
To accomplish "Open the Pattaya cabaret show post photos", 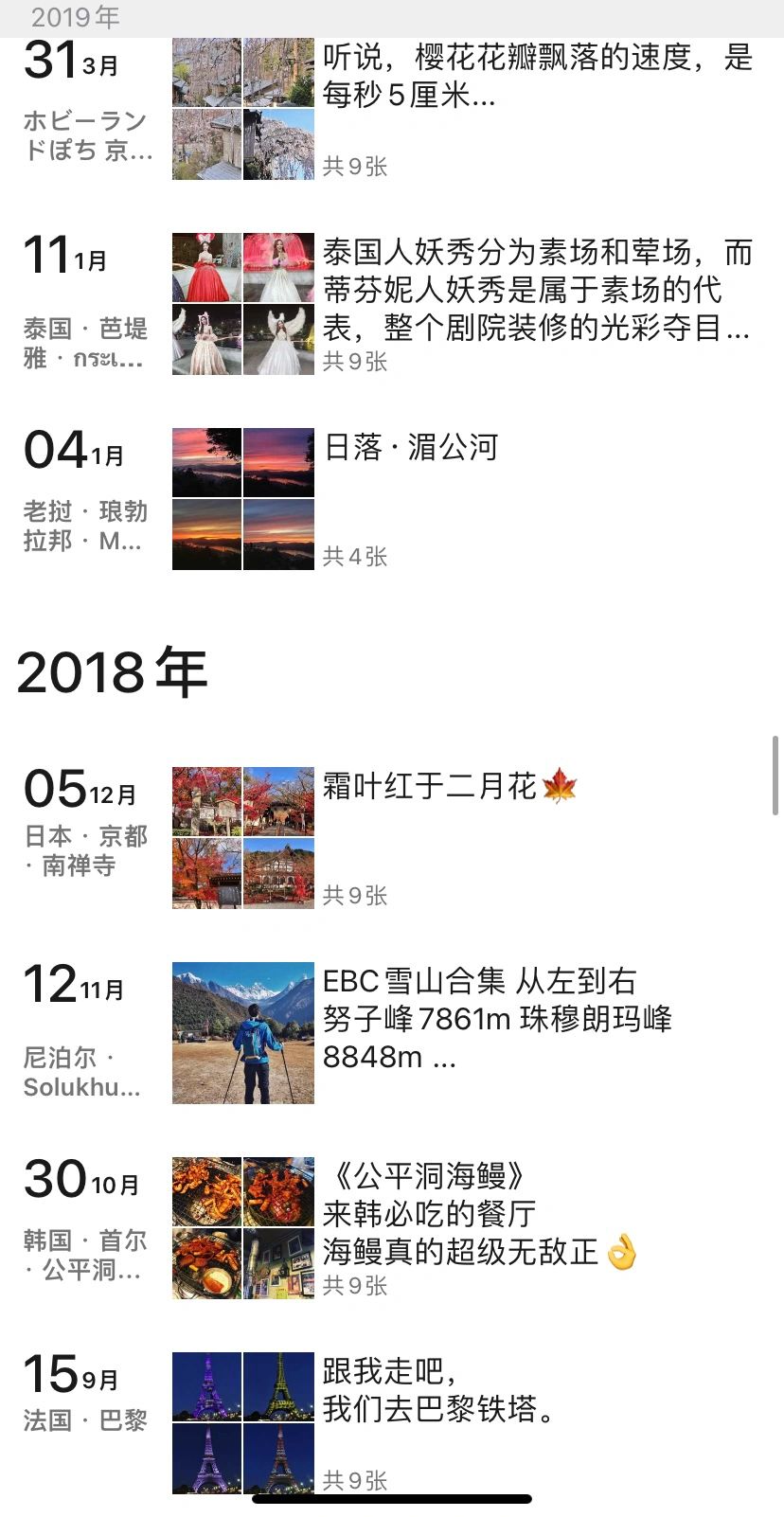I will coord(243,304).
